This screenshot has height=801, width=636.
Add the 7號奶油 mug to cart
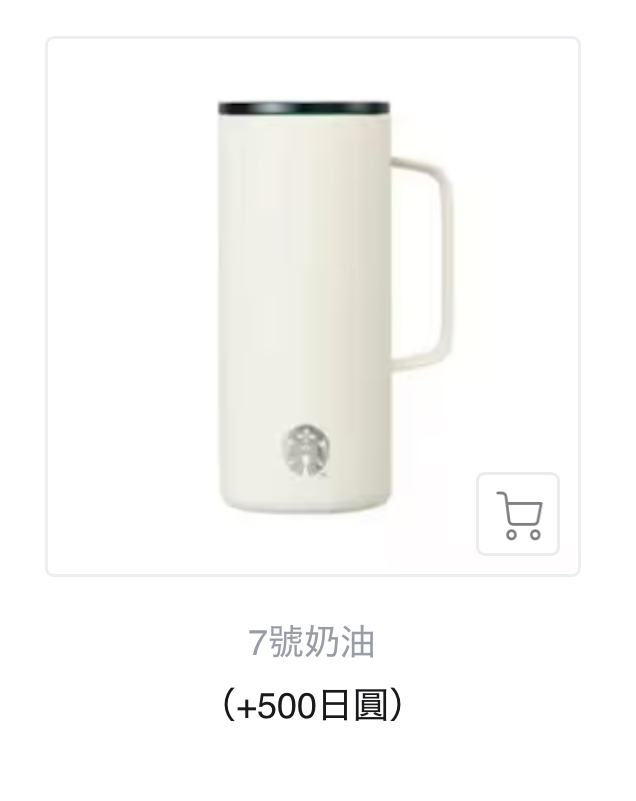tap(518, 514)
